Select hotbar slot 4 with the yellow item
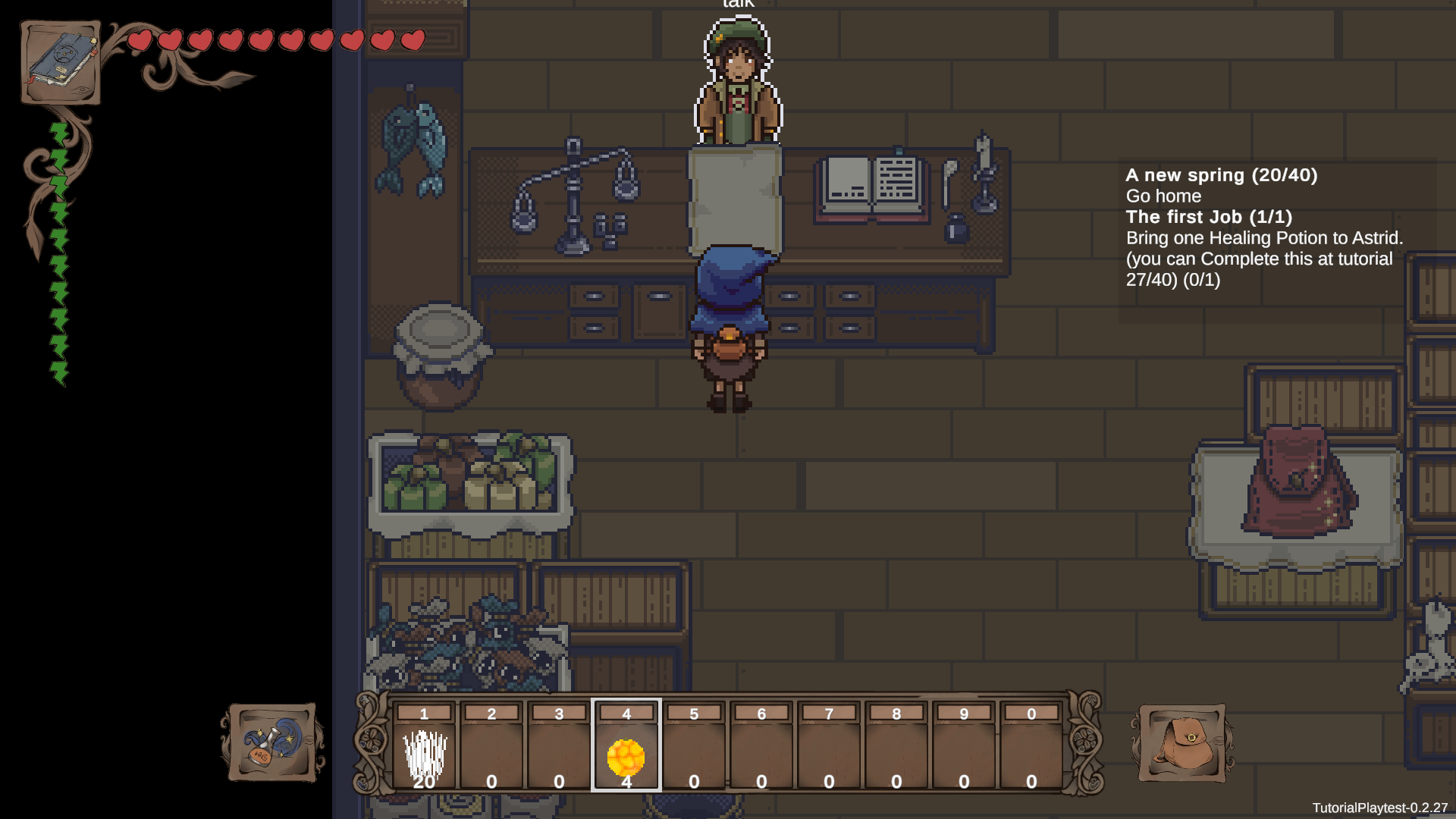 pos(626,746)
